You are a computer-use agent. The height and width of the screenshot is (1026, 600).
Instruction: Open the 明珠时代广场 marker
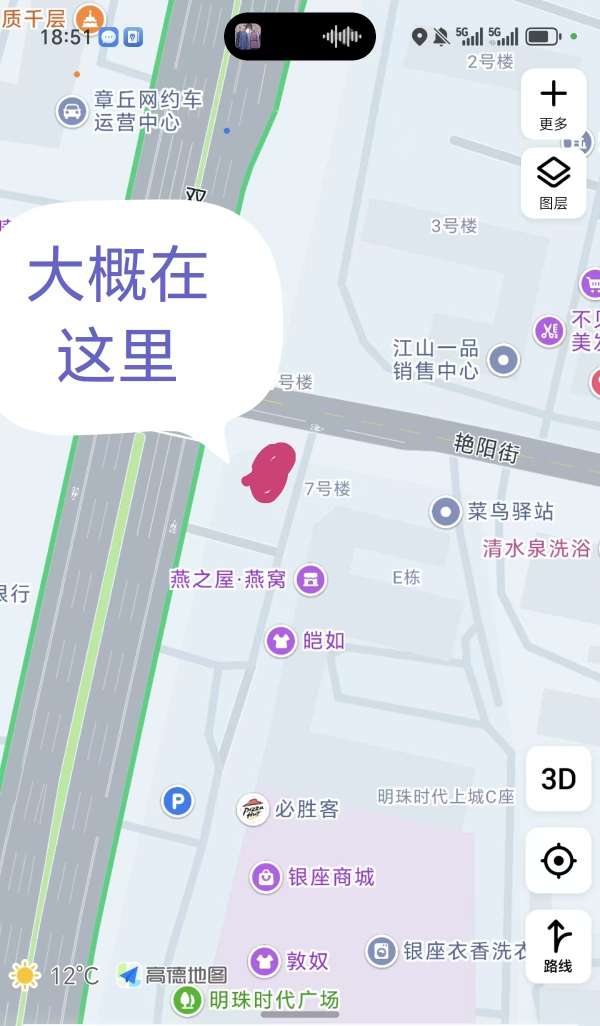click(187, 999)
